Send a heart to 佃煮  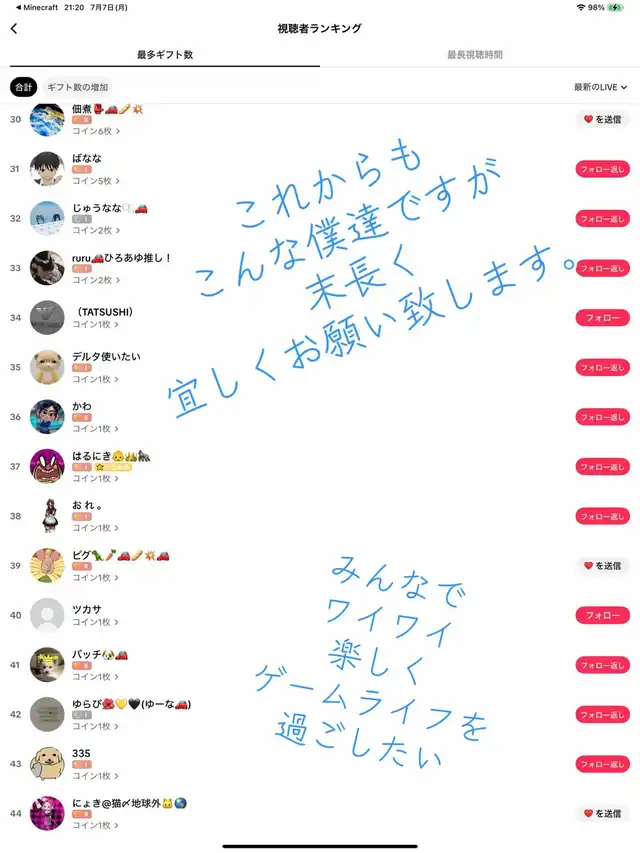point(602,119)
